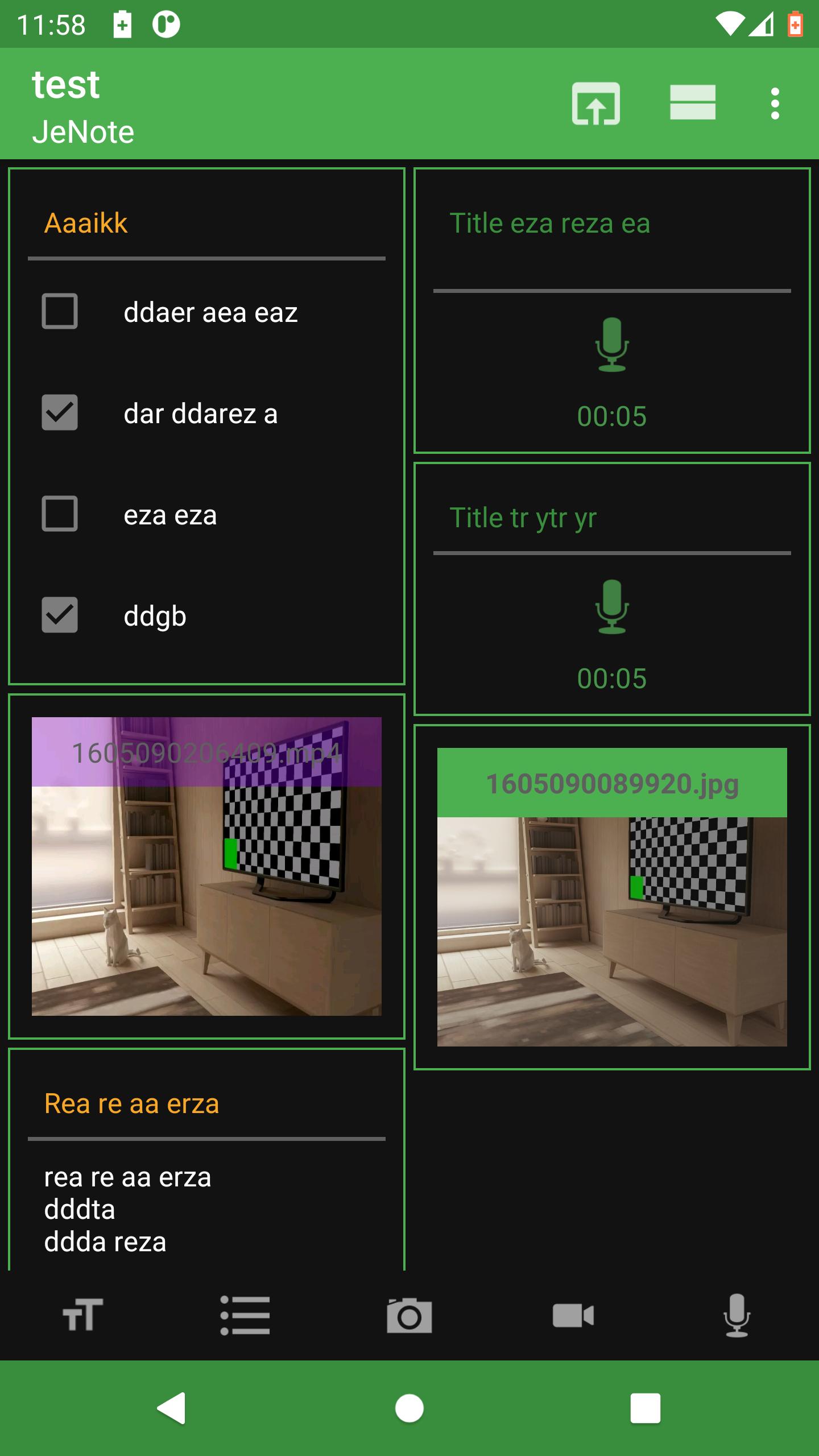Screen dimensions: 819x1456
Task: Open the 1605090089920.jpg image note
Action: (612, 897)
